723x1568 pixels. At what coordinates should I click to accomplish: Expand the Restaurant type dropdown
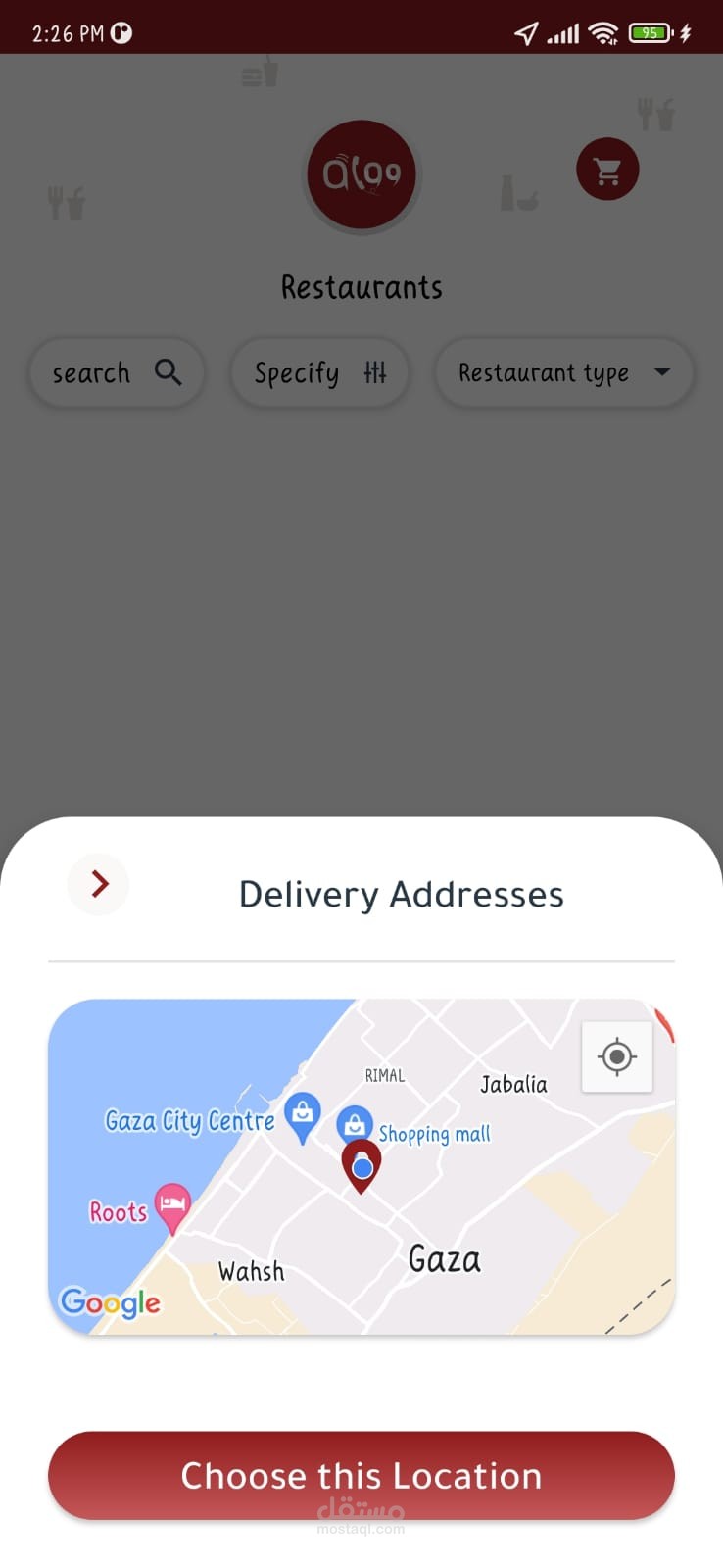click(x=564, y=372)
